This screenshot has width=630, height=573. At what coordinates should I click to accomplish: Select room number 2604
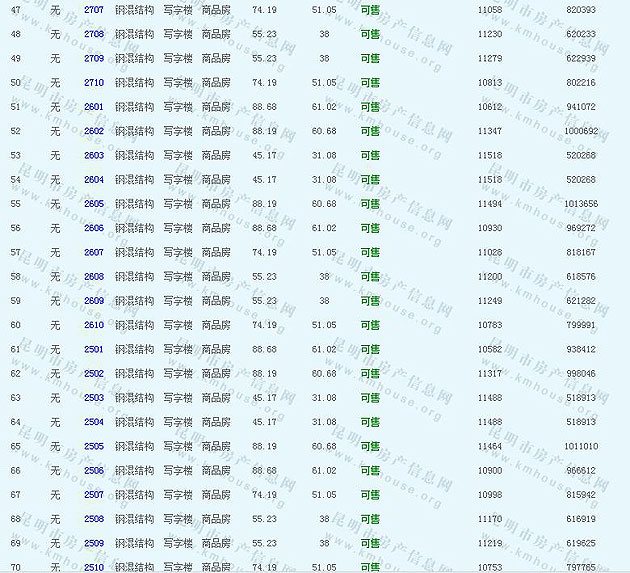(94, 179)
